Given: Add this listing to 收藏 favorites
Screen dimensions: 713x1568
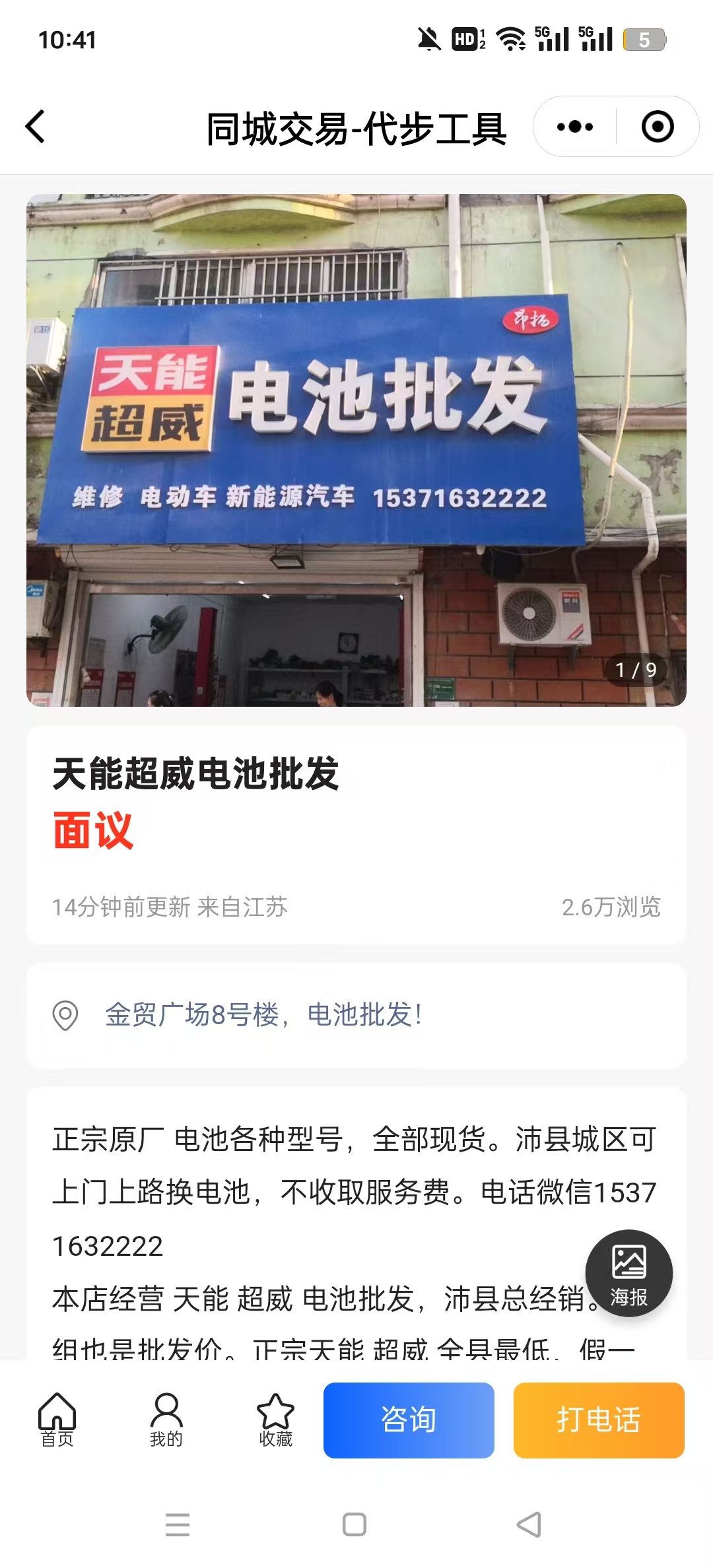Looking at the screenshot, I should (x=275, y=1419).
